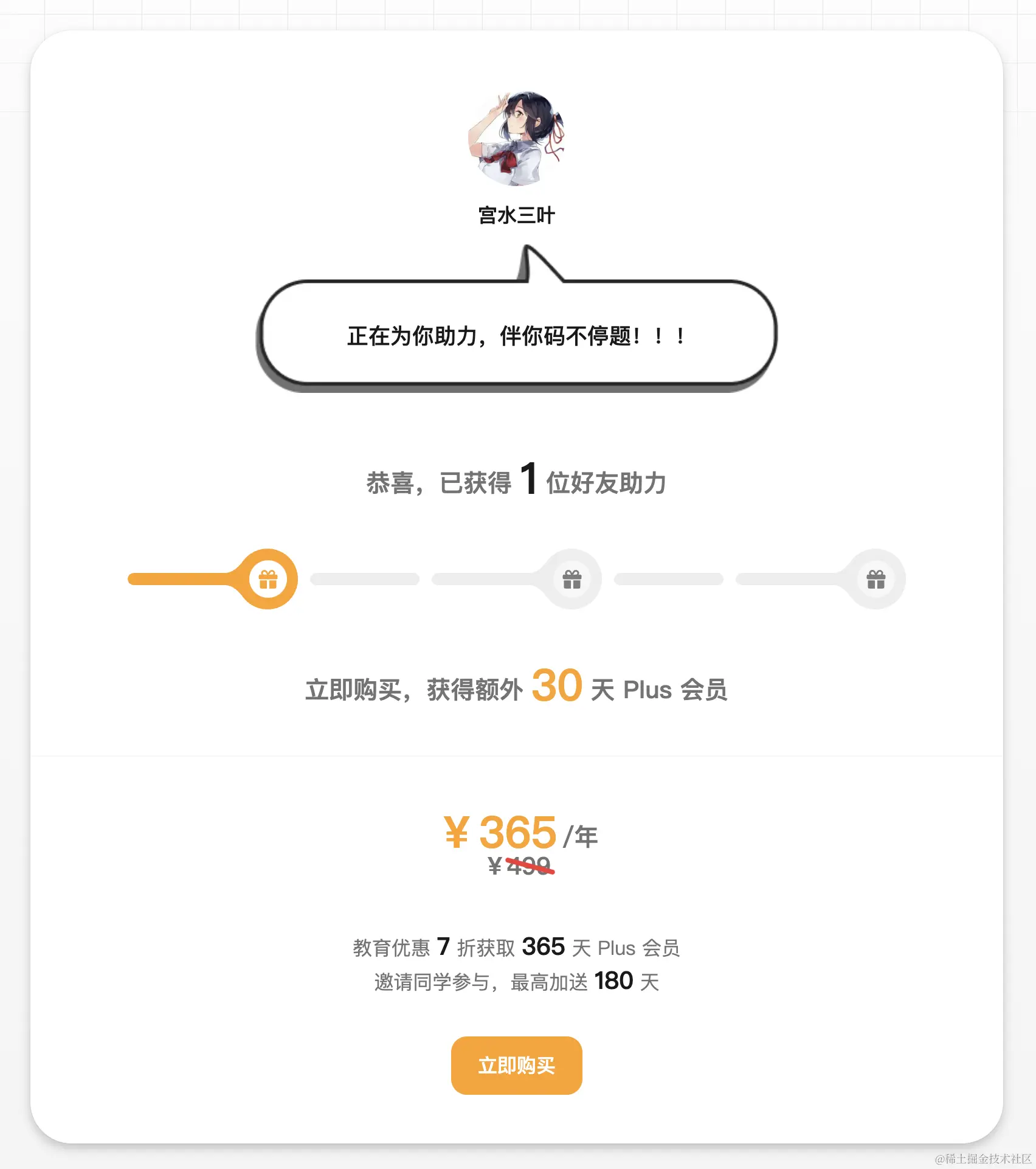Click 教育优惠 7 折 promotional text
This screenshot has width=1036, height=1169.
[517, 948]
